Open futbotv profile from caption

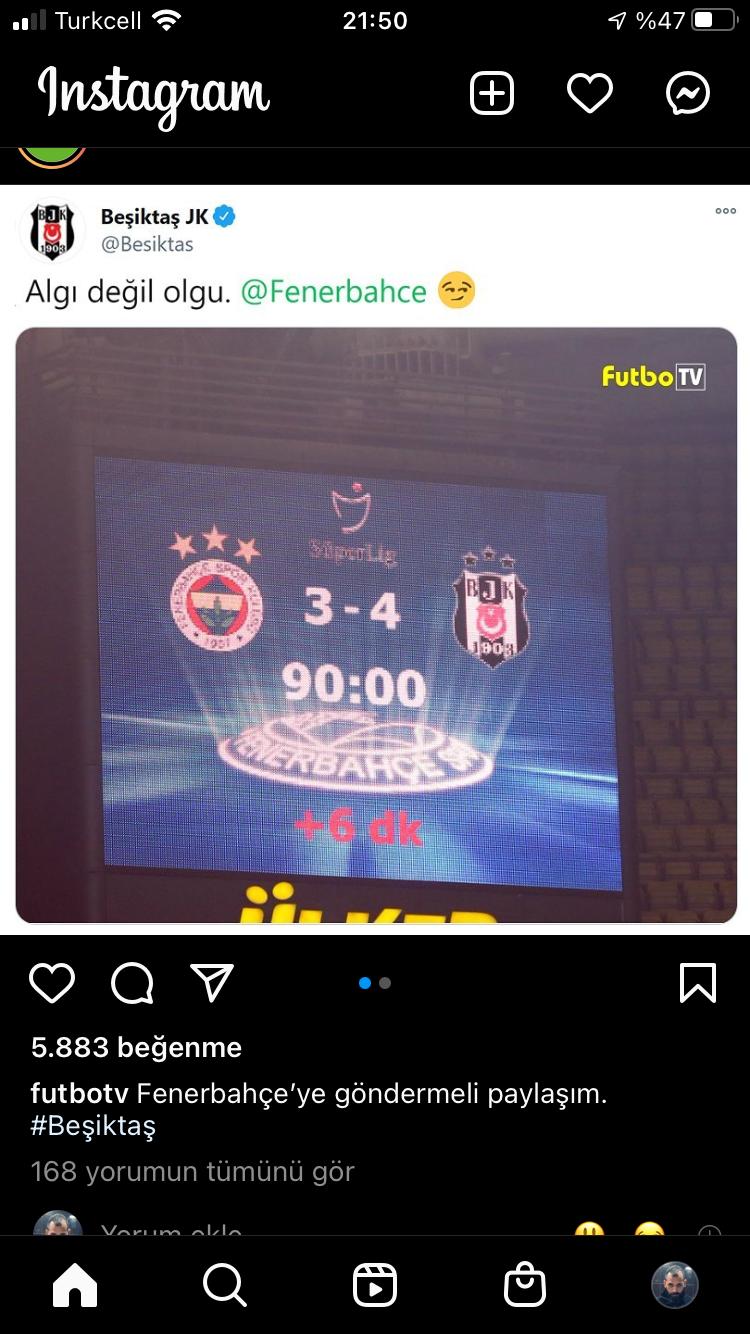78,1094
